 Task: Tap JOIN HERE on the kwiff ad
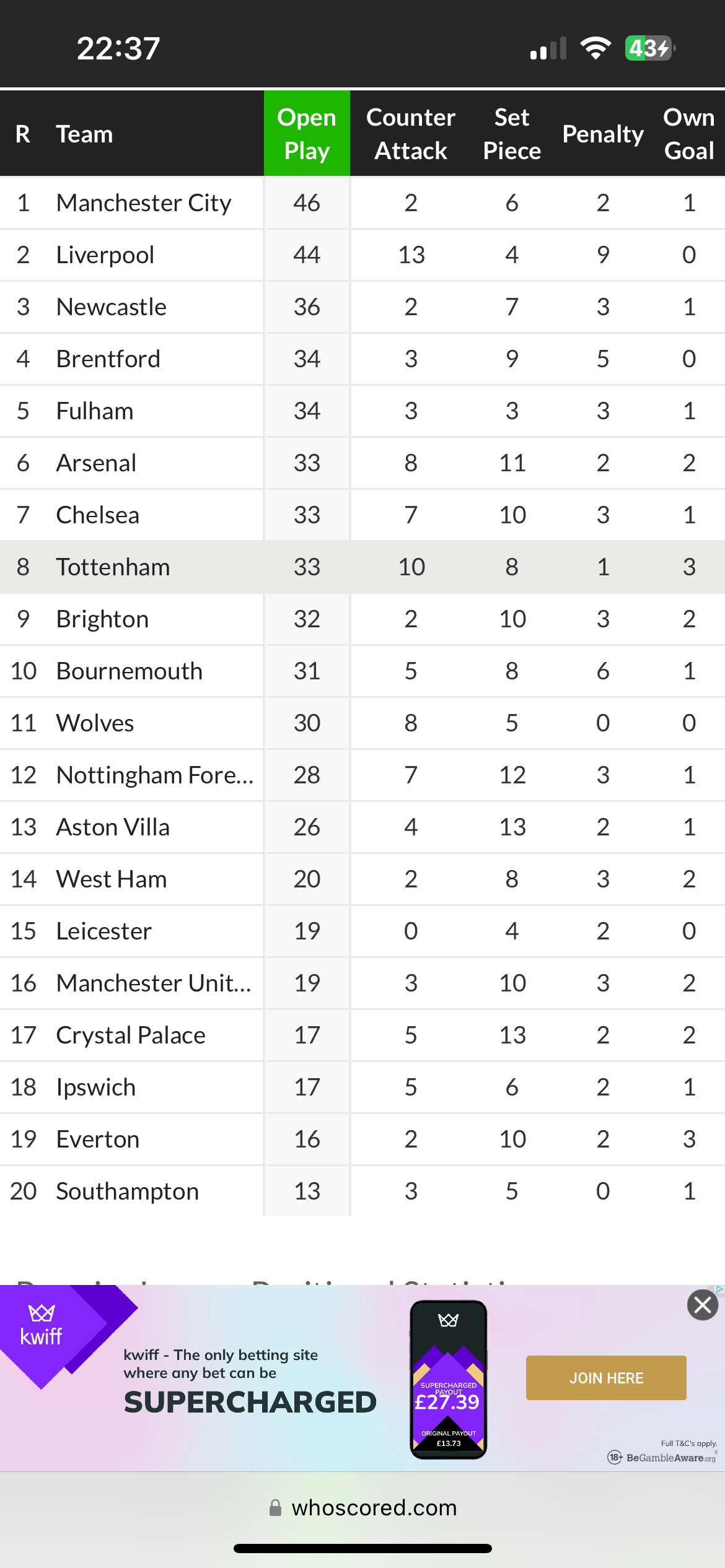(x=606, y=1378)
